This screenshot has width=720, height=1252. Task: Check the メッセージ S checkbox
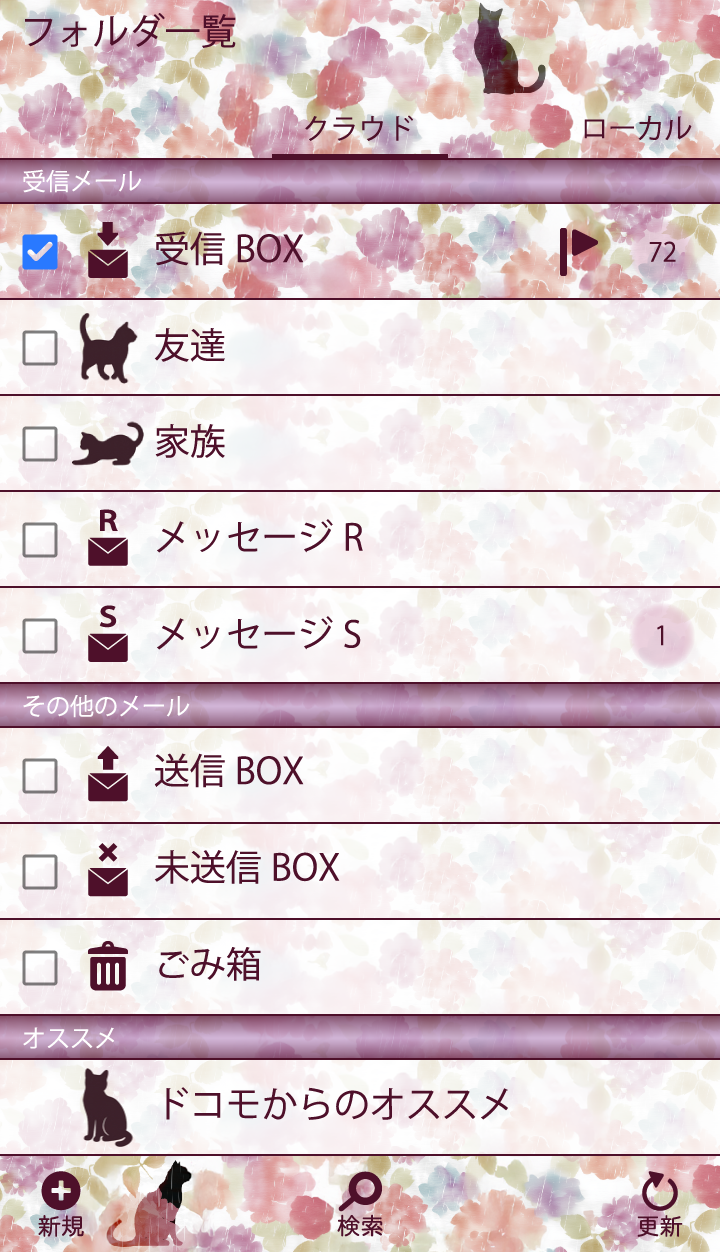click(40, 636)
